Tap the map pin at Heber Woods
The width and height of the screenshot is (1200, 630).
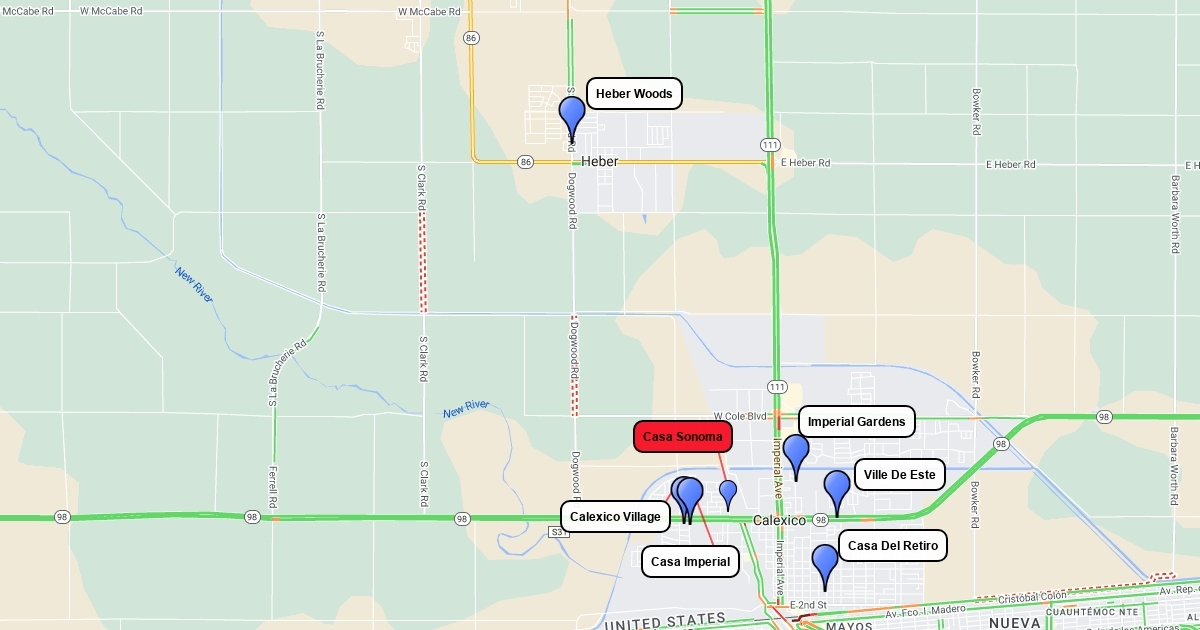point(572,115)
